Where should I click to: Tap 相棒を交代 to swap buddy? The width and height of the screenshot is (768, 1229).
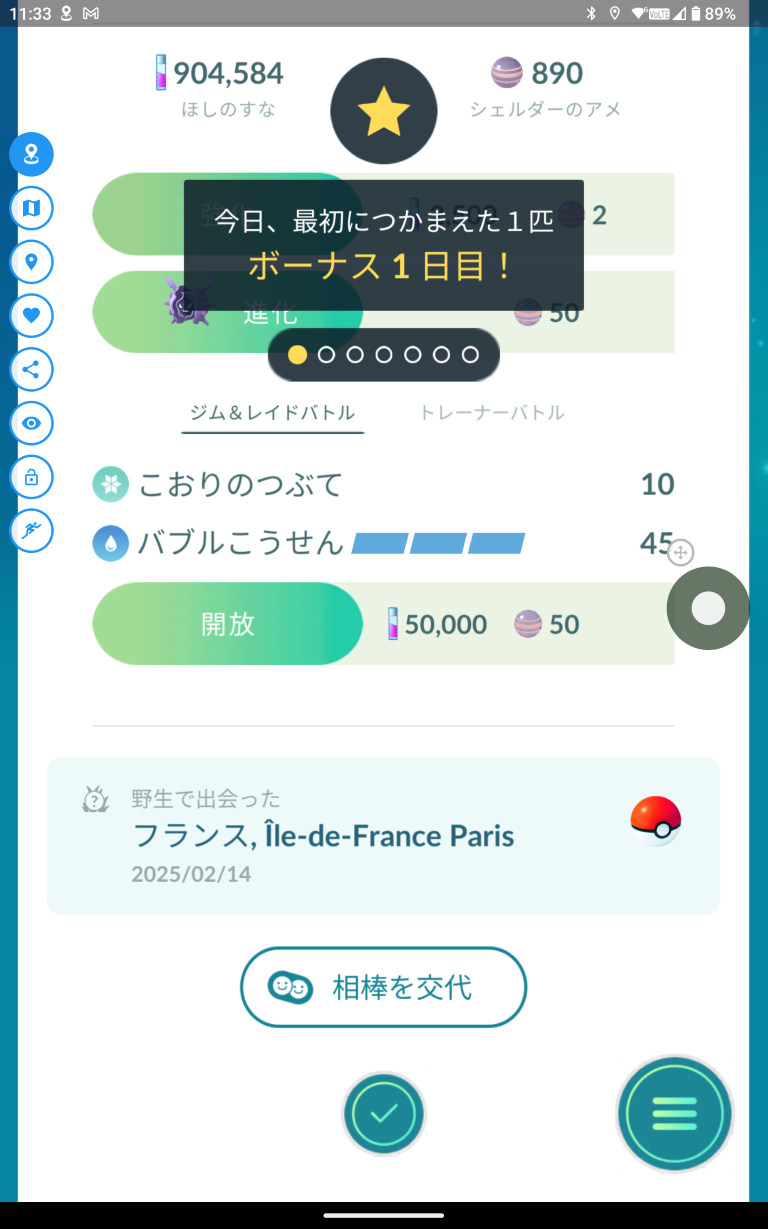coord(383,987)
